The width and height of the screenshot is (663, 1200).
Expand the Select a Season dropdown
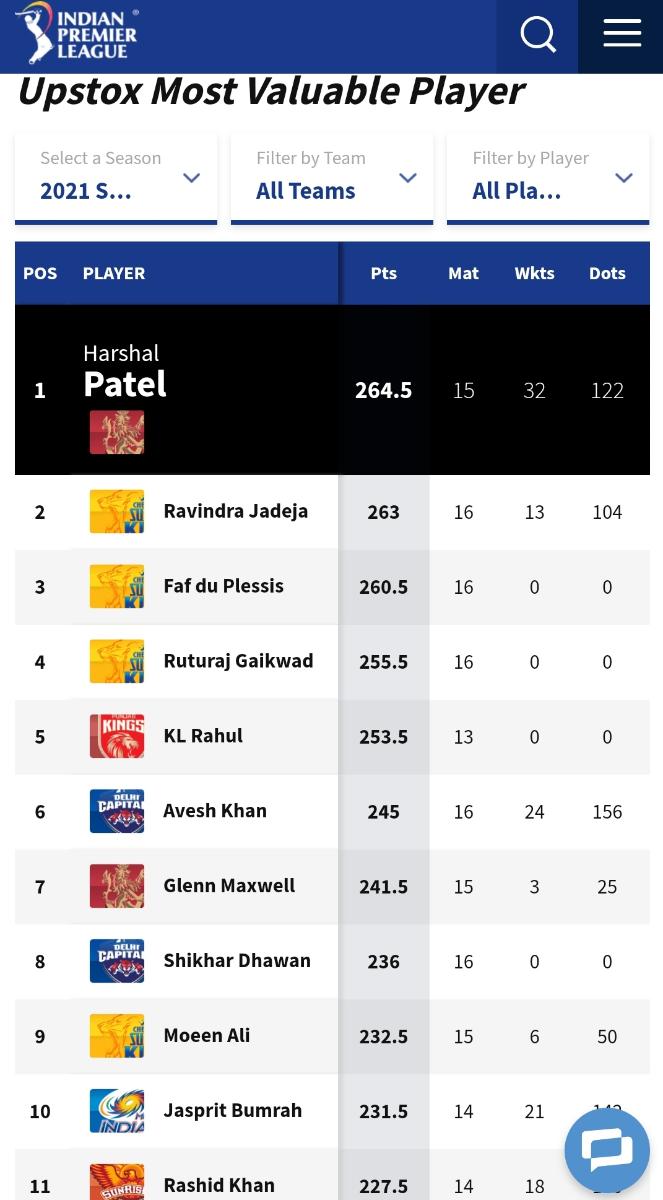point(116,178)
